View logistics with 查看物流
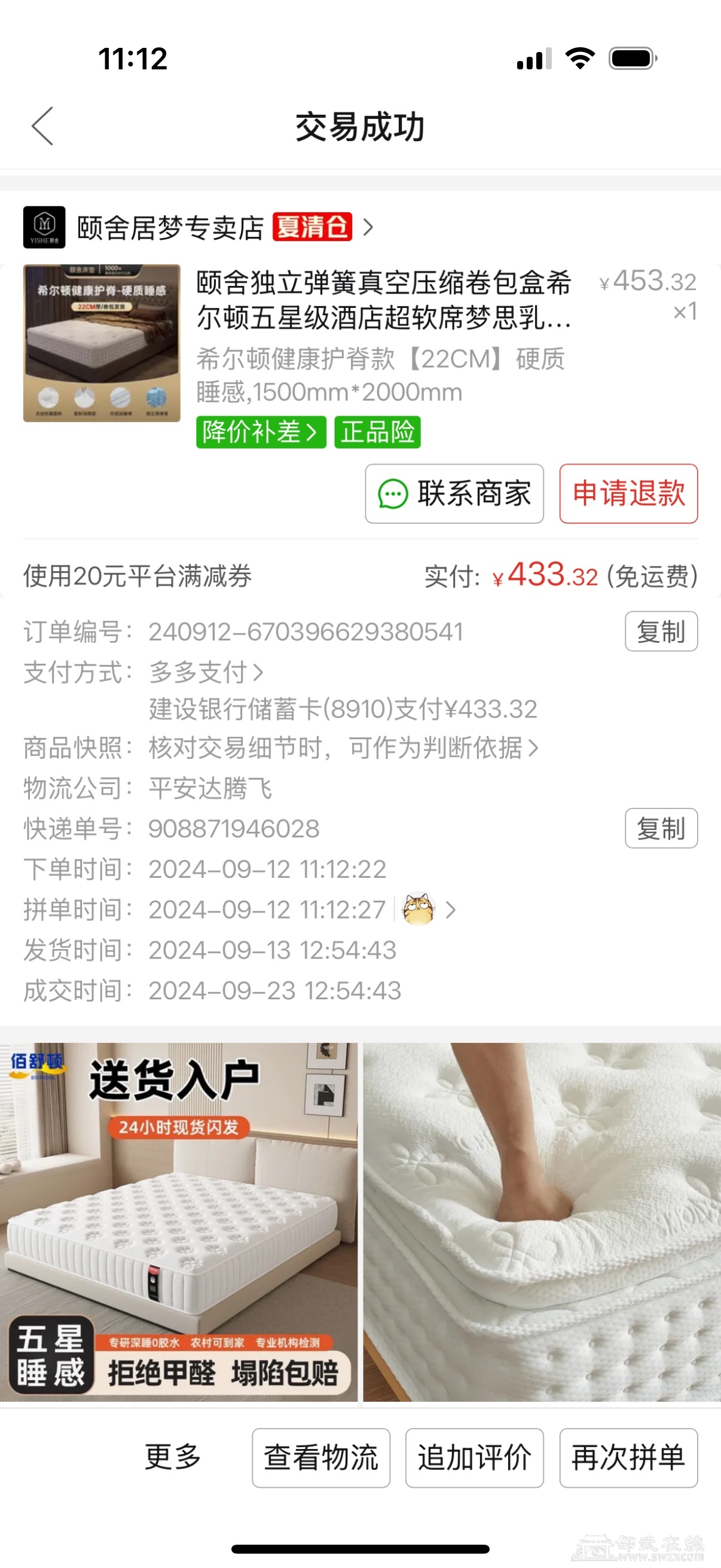Image resolution: width=721 pixels, height=1568 pixels. click(320, 1457)
